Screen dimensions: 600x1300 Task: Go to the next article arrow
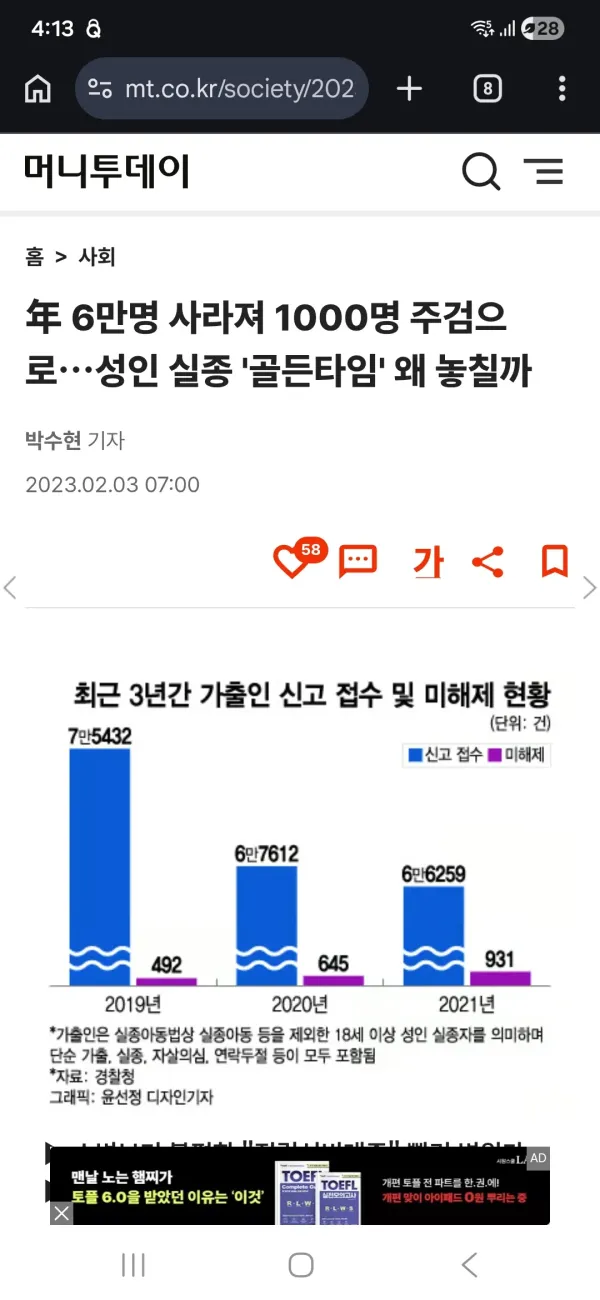coord(589,588)
